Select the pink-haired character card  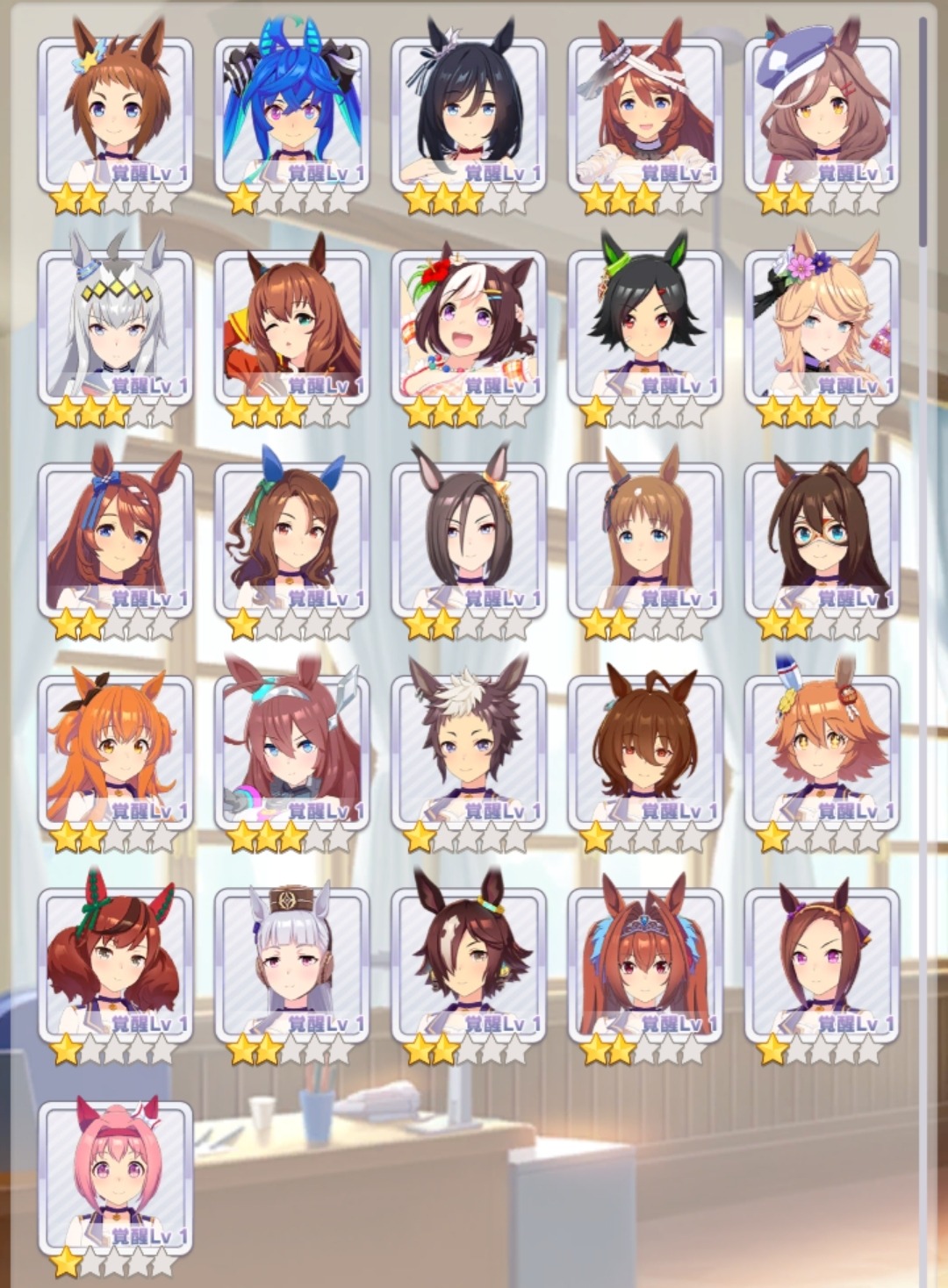(x=115, y=1176)
